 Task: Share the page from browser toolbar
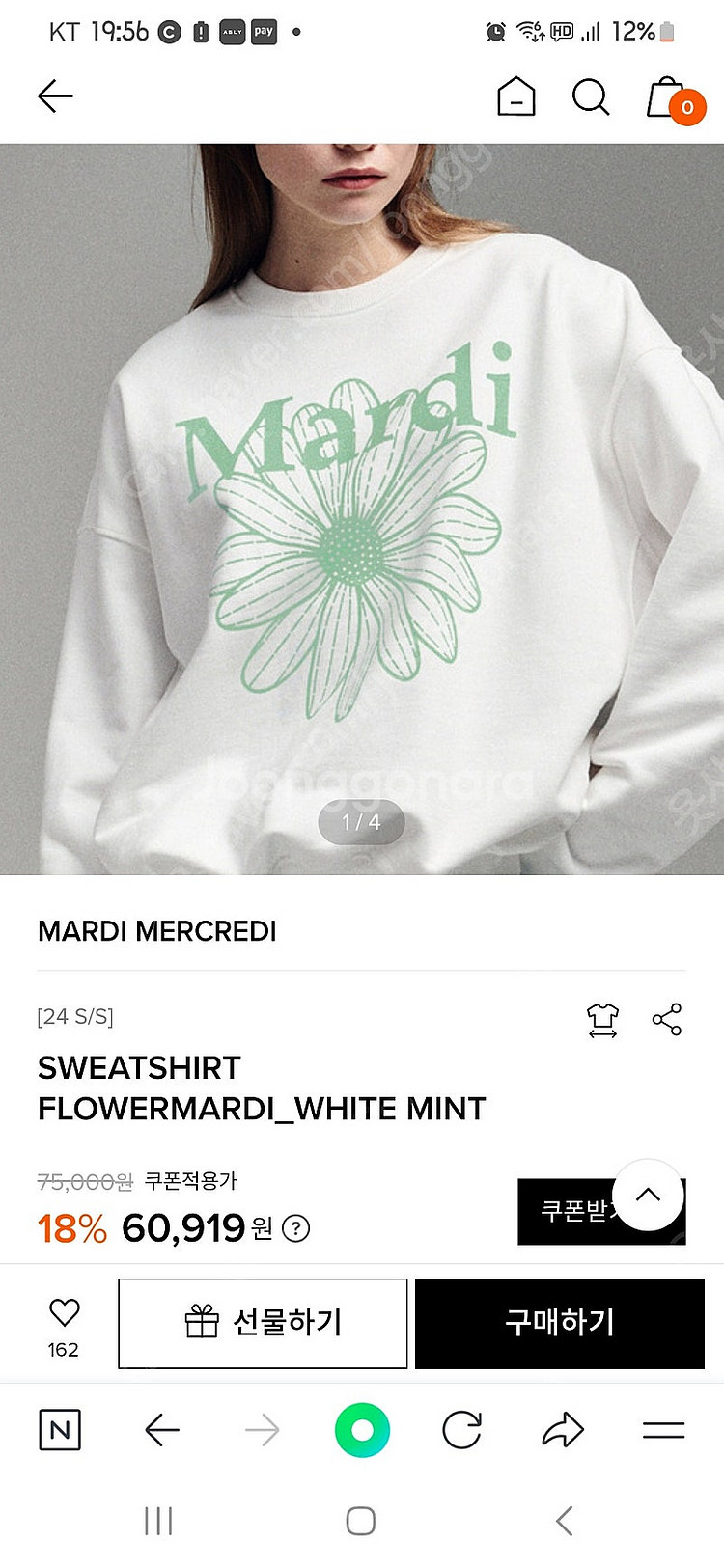tap(563, 1430)
